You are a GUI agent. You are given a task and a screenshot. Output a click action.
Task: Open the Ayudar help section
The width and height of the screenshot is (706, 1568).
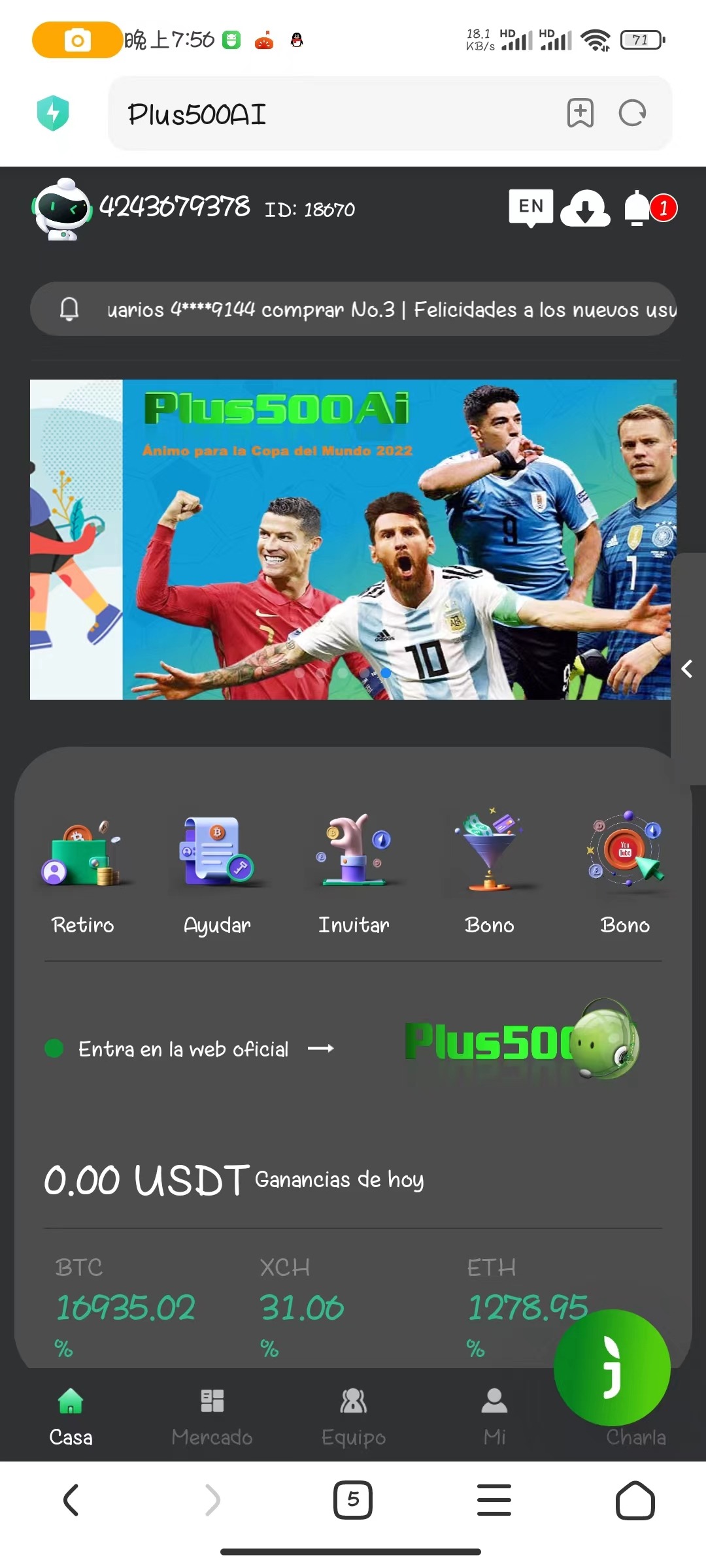click(x=218, y=875)
